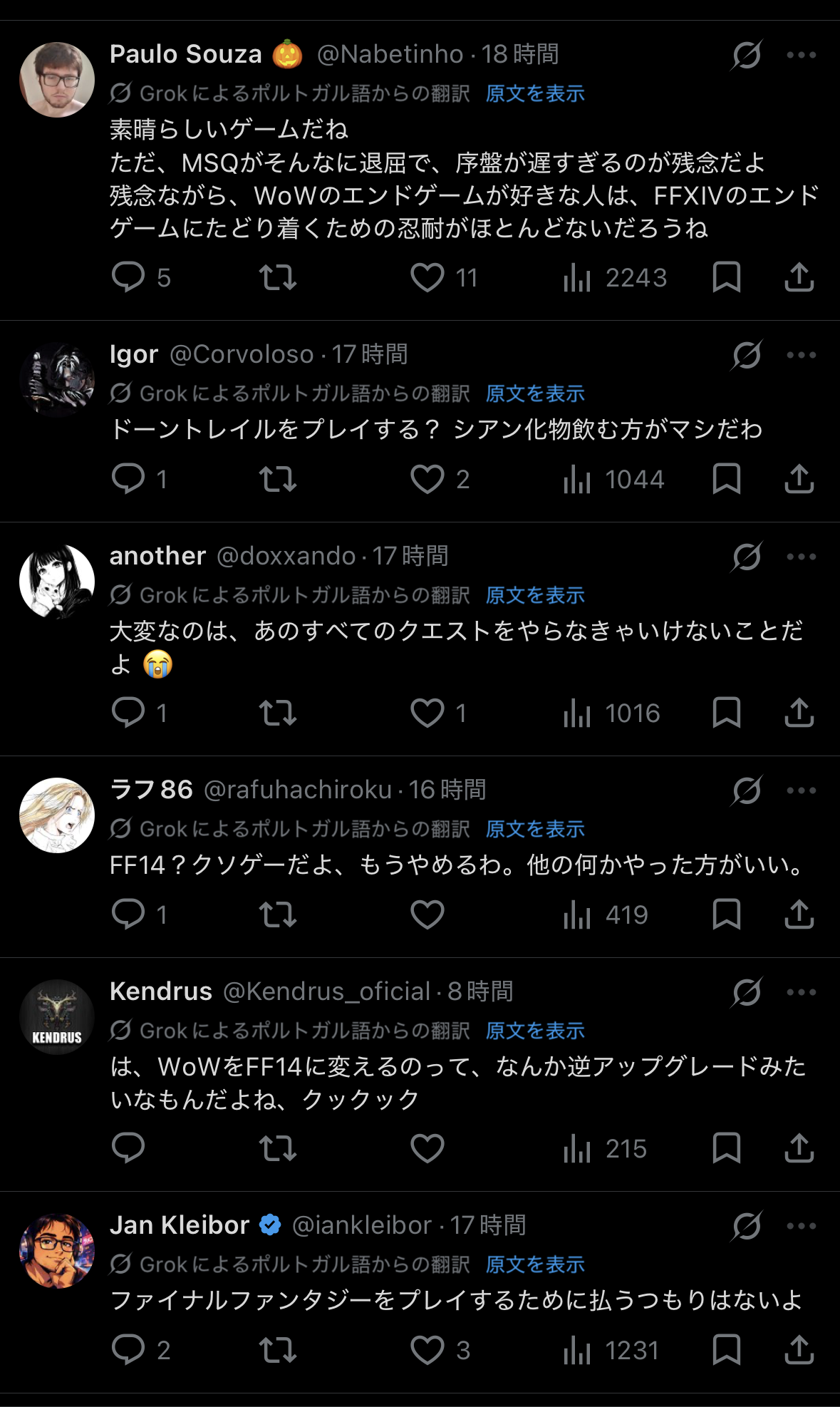This screenshot has height=1407, width=840.
Task: Like ラフ86's post
Action: (x=427, y=914)
